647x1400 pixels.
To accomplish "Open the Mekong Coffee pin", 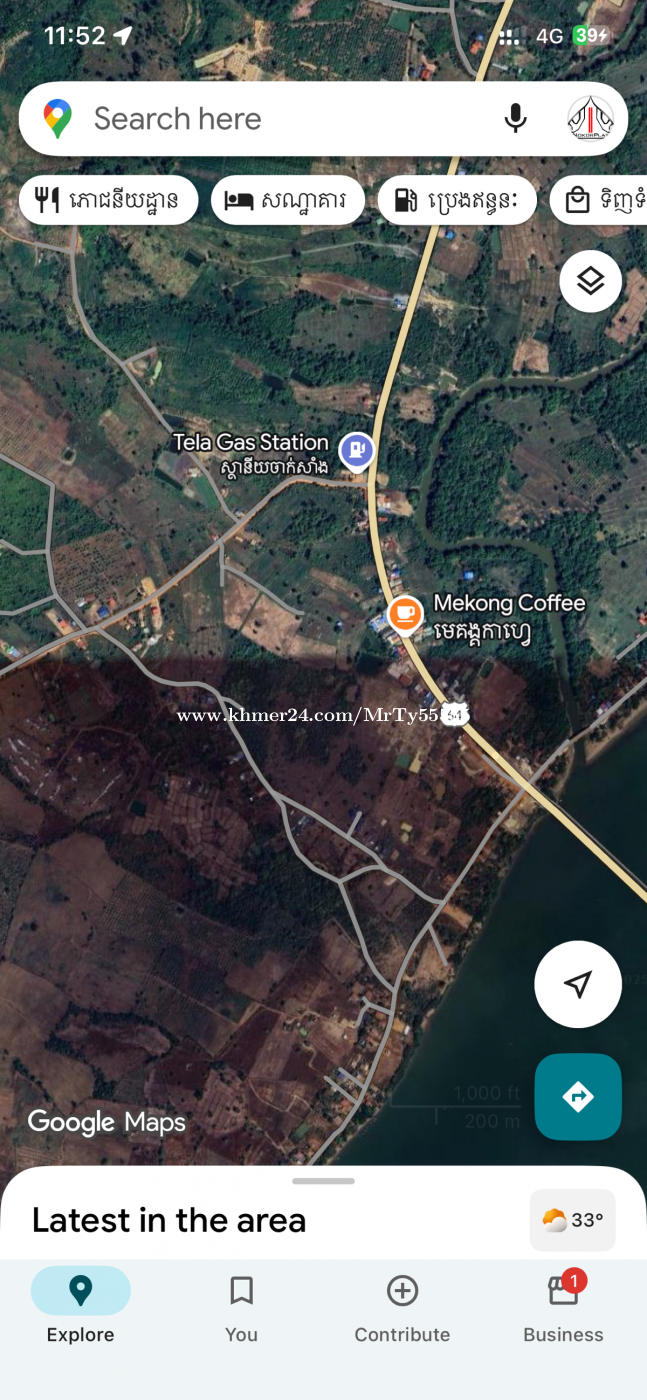I will pyautogui.click(x=404, y=613).
